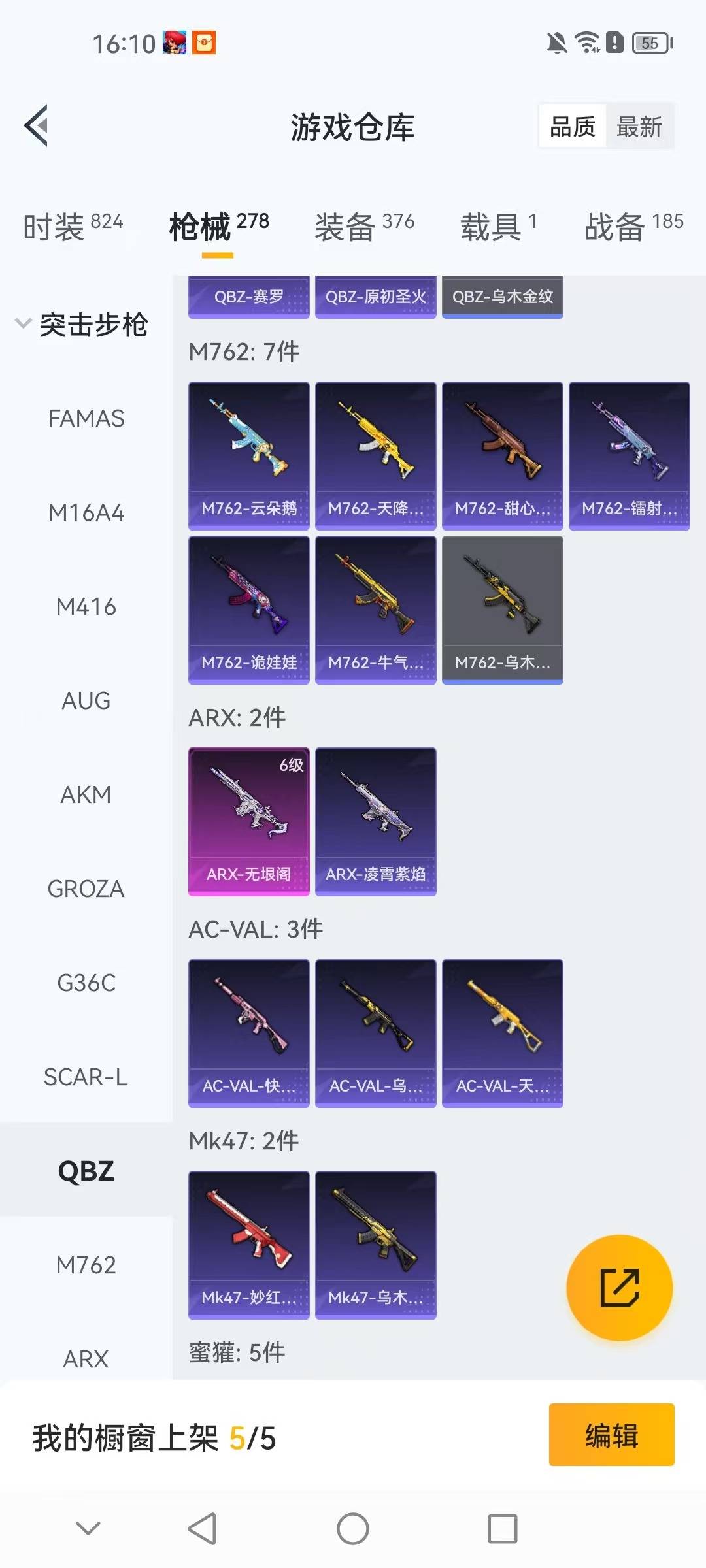This screenshot has height=1568, width=706.
Task: View the ARX-无垠阁 level 6 skin
Action: [248, 821]
